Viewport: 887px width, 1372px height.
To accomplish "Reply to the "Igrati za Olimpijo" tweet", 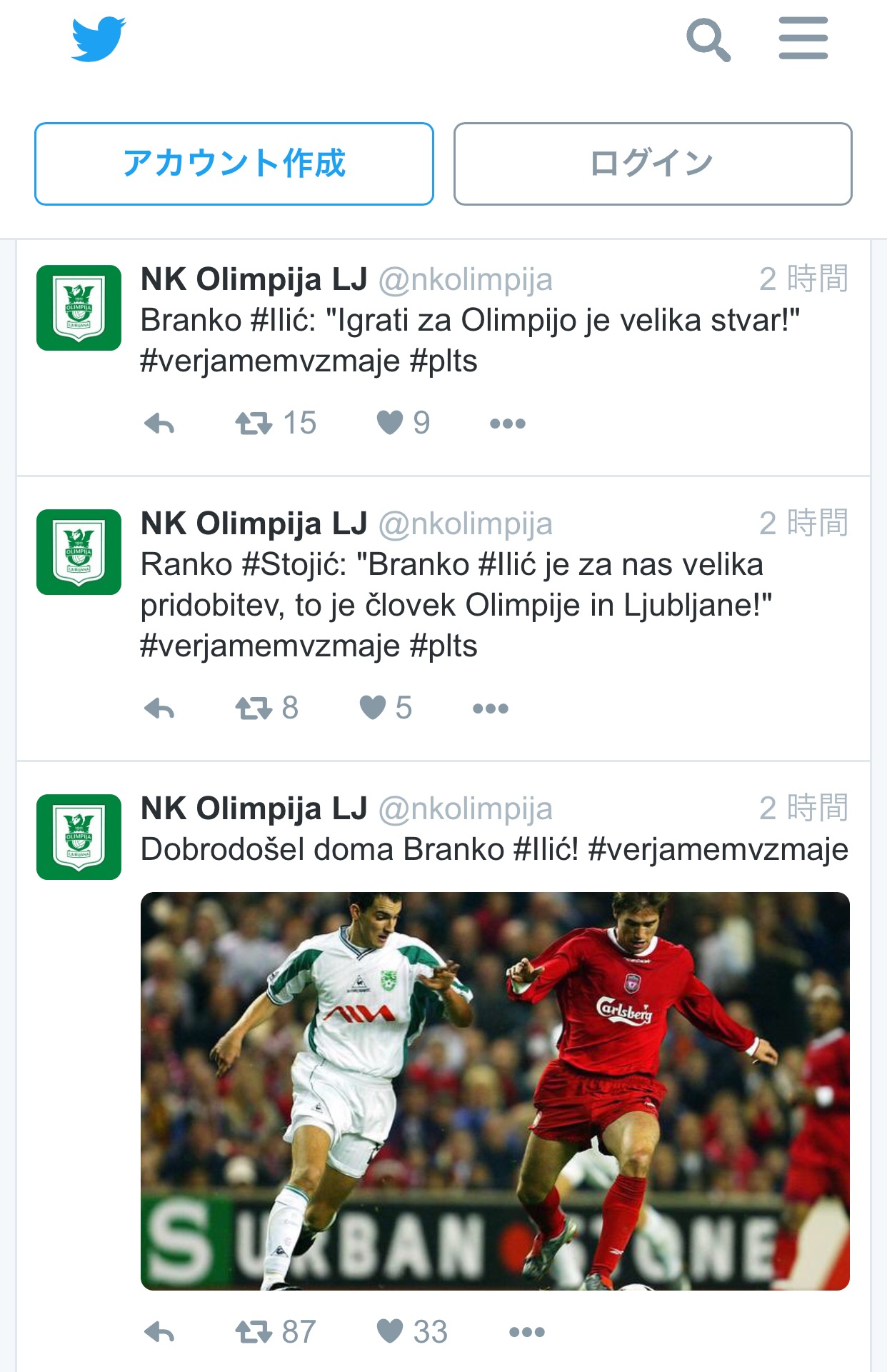I will click(x=159, y=424).
